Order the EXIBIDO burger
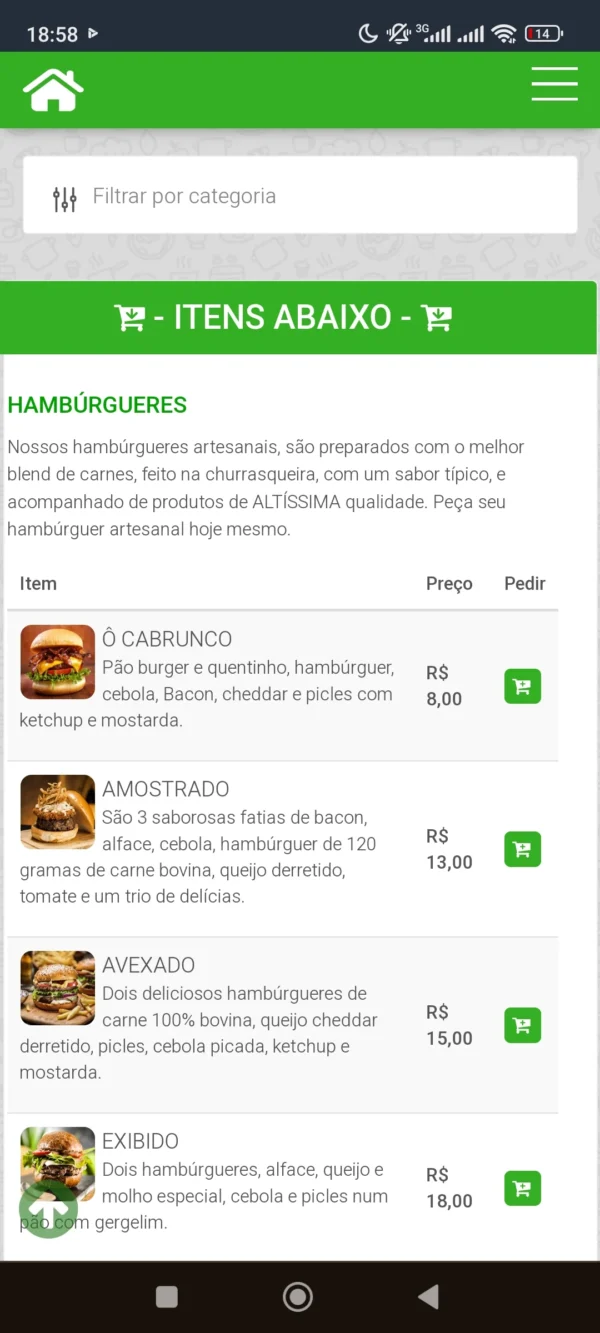Screen dimensions: 600x1333 pos(522,1188)
